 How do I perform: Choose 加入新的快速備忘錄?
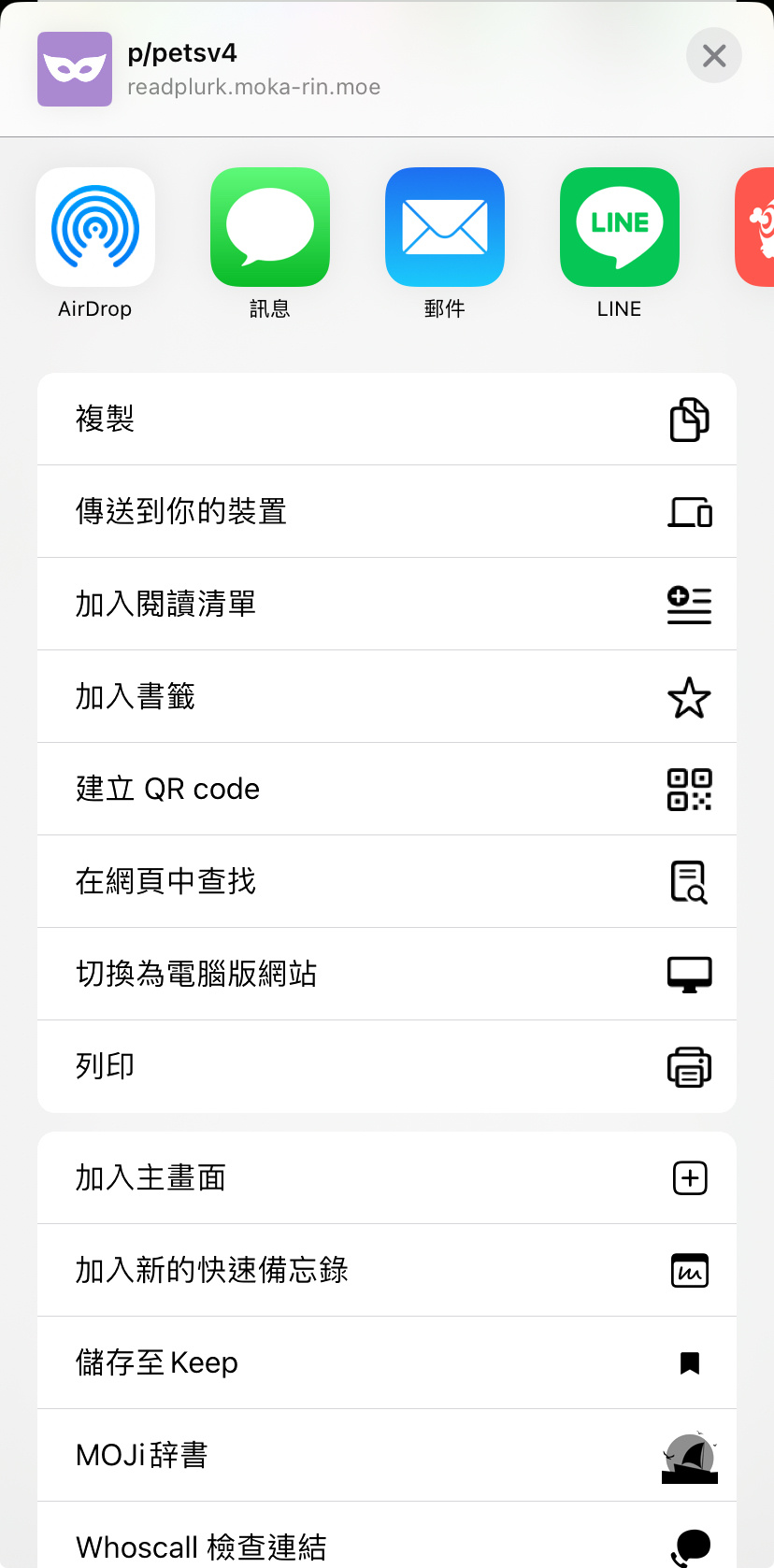tap(387, 1270)
